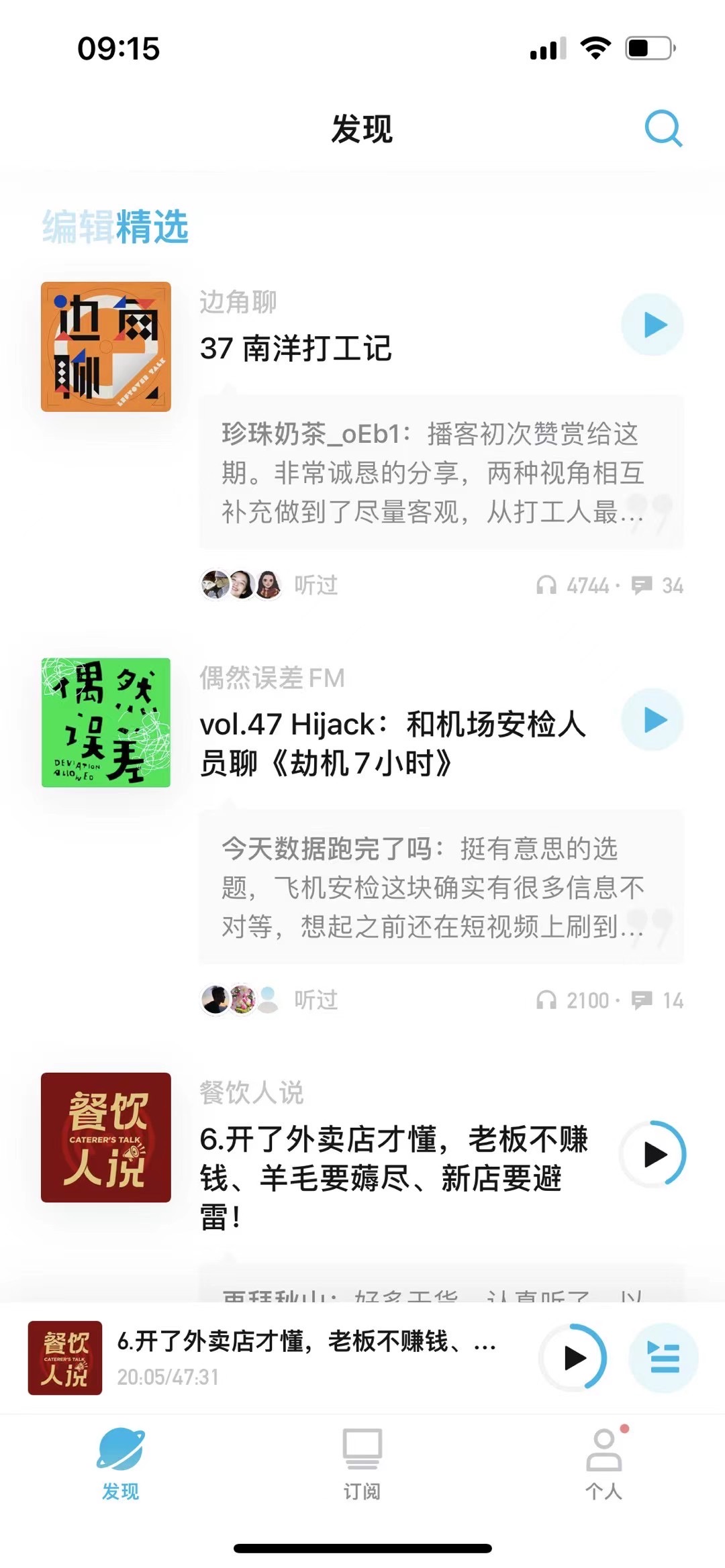The width and height of the screenshot is (725, 1568).
Task: Play the 开了外卖店才懂 episode in the list
Action: [652, 1154]
